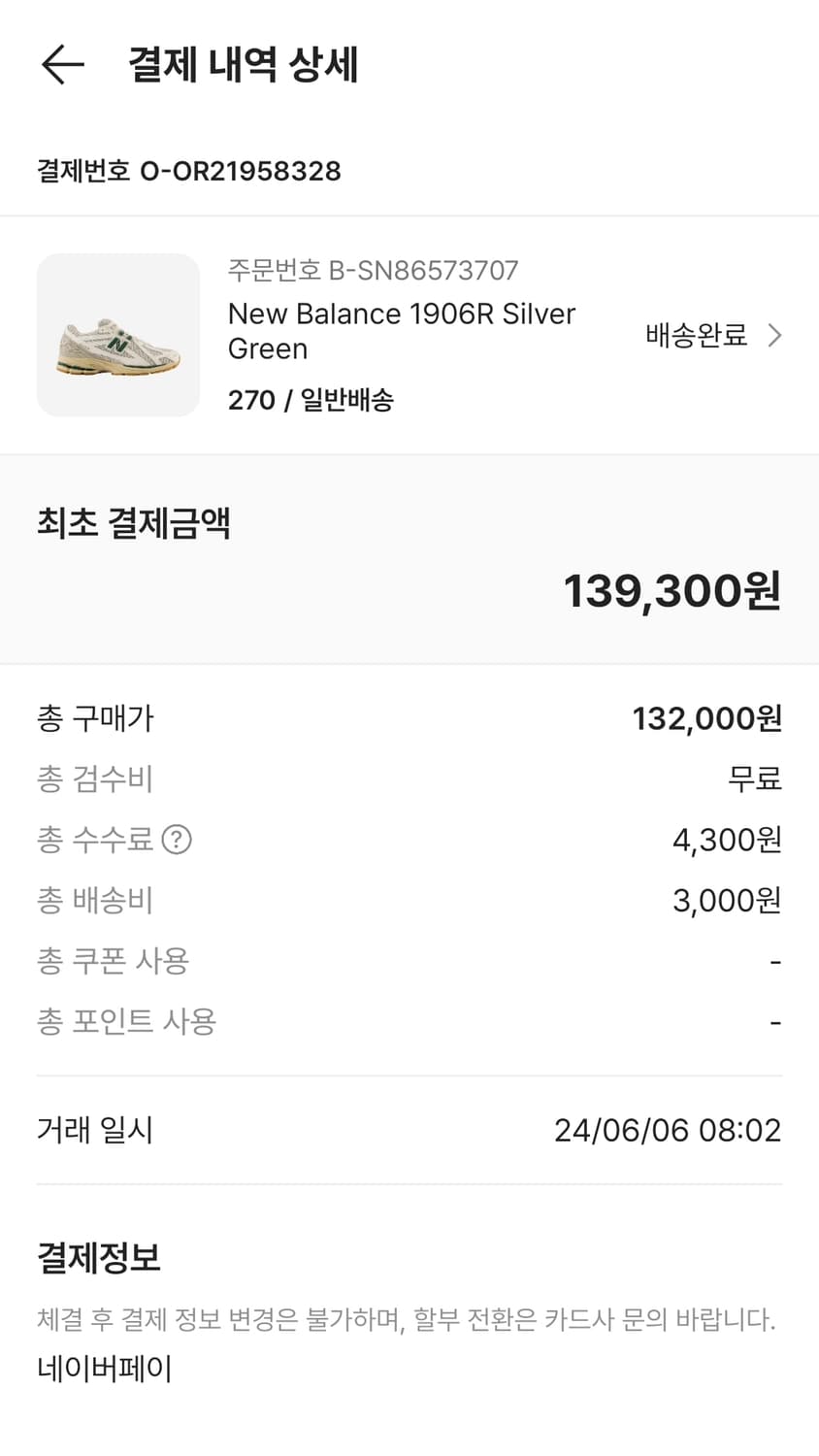The image size is (819, 1456).
Task: Select the 3,000원 shipping fee row
Action: [x=726, y=900]
